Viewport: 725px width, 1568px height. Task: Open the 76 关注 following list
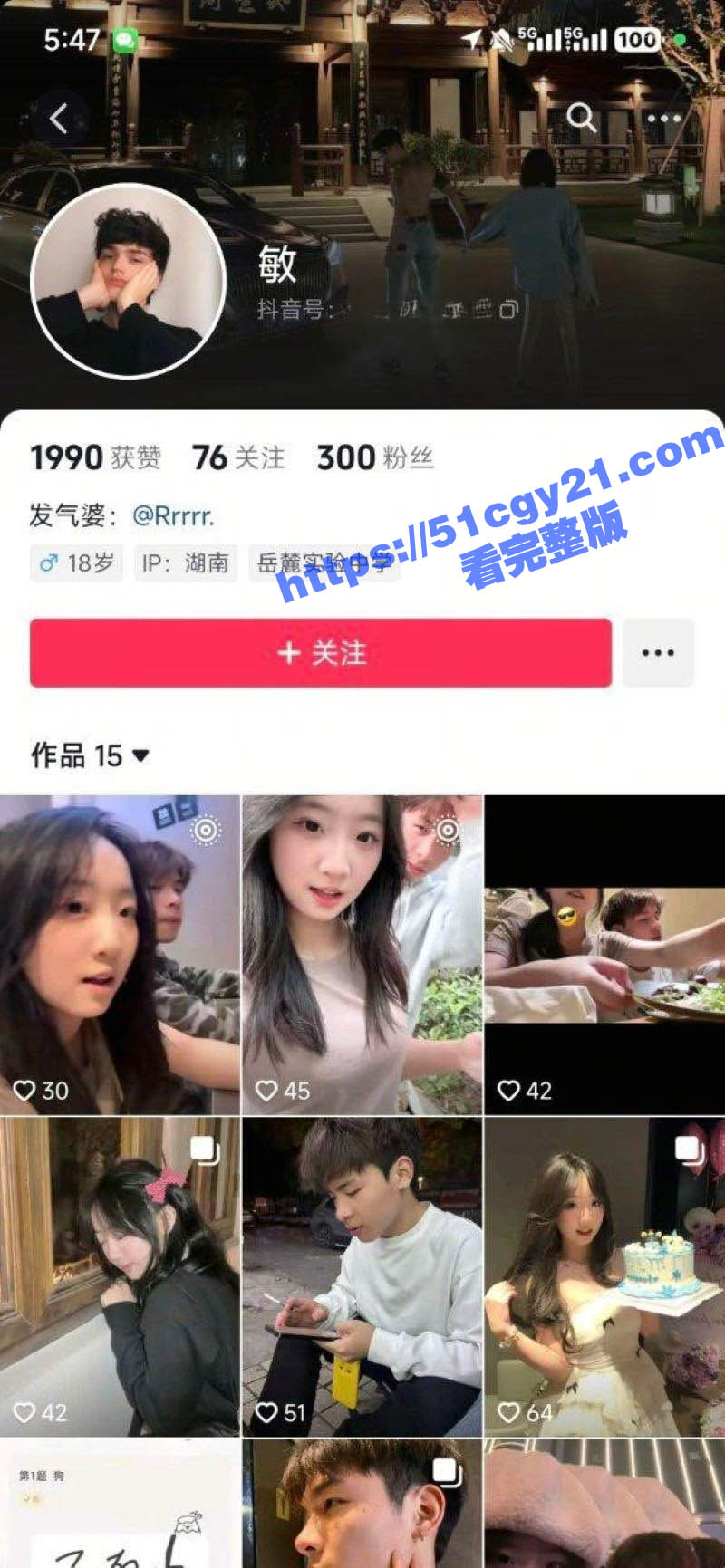[238, 457]
